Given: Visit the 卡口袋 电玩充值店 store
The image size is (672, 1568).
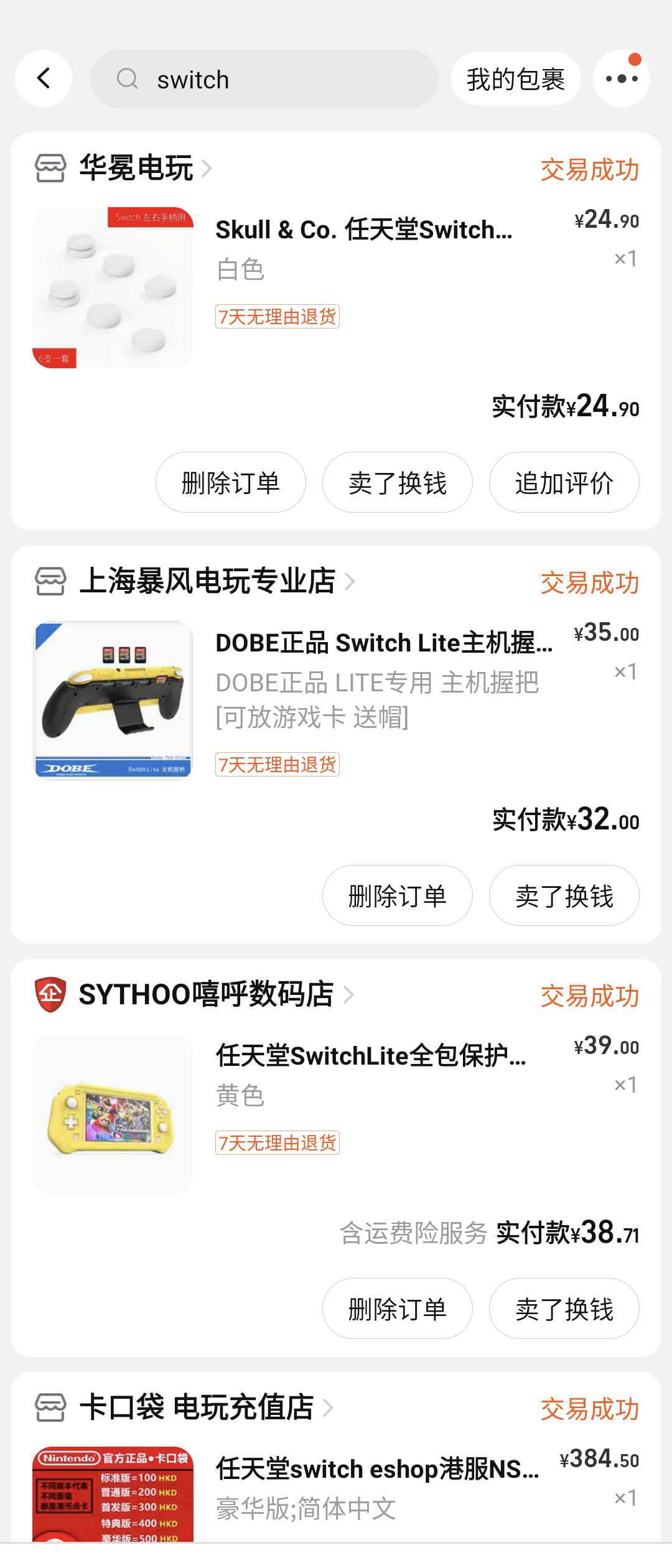Looking at the screenshot, I should [x=197, y=1407].
